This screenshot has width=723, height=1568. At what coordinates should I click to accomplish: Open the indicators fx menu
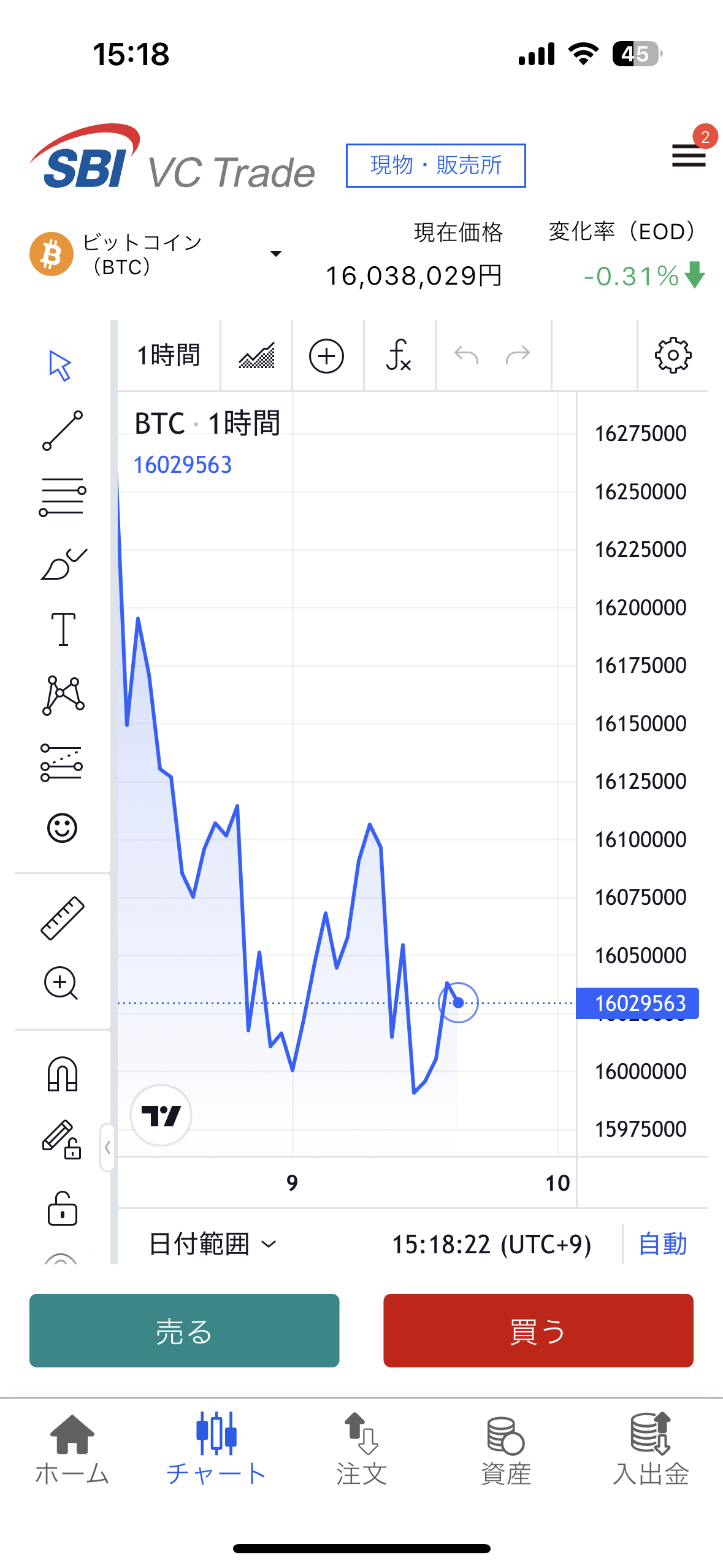pos(399,356)
